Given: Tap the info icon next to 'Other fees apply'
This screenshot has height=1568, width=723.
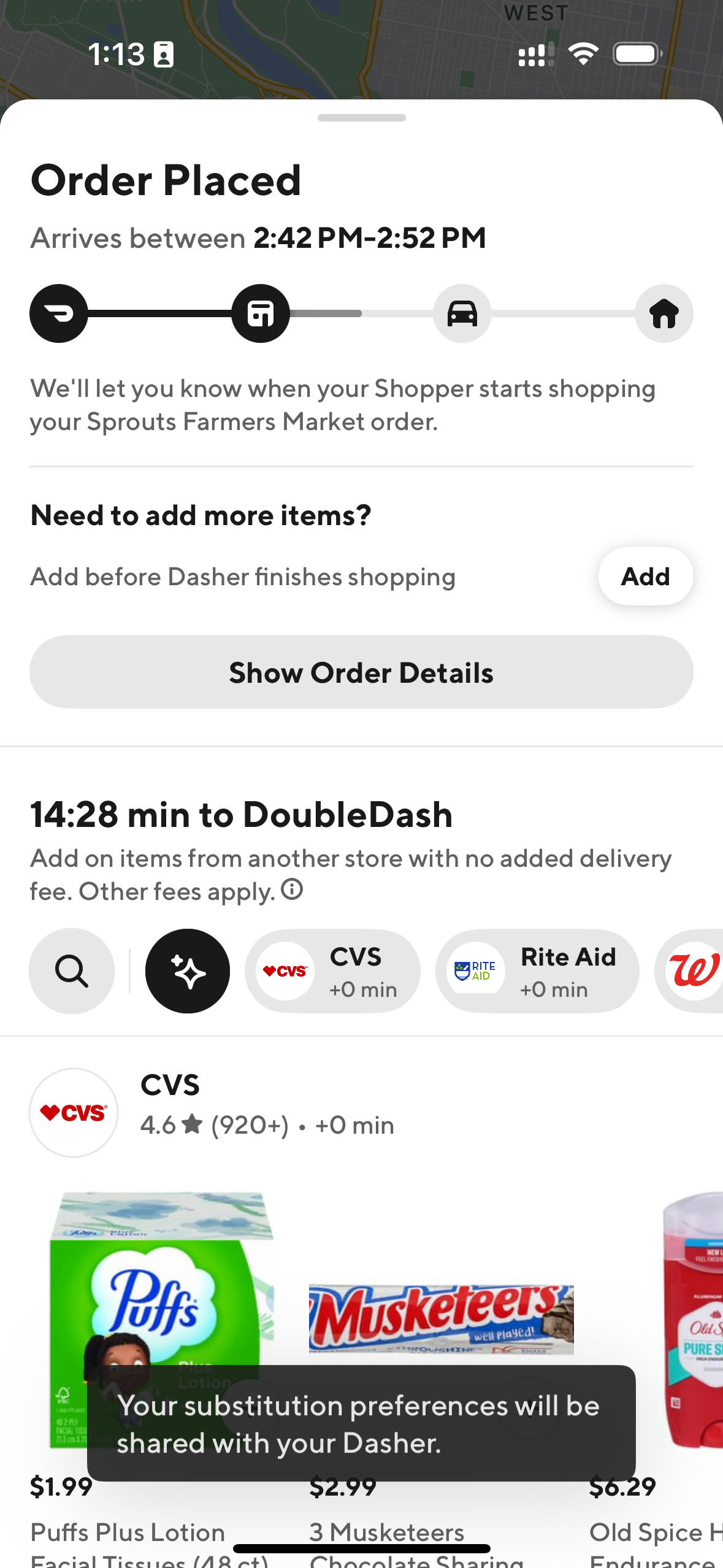Looking at the screenshot, I should click(x=291, y=891).
